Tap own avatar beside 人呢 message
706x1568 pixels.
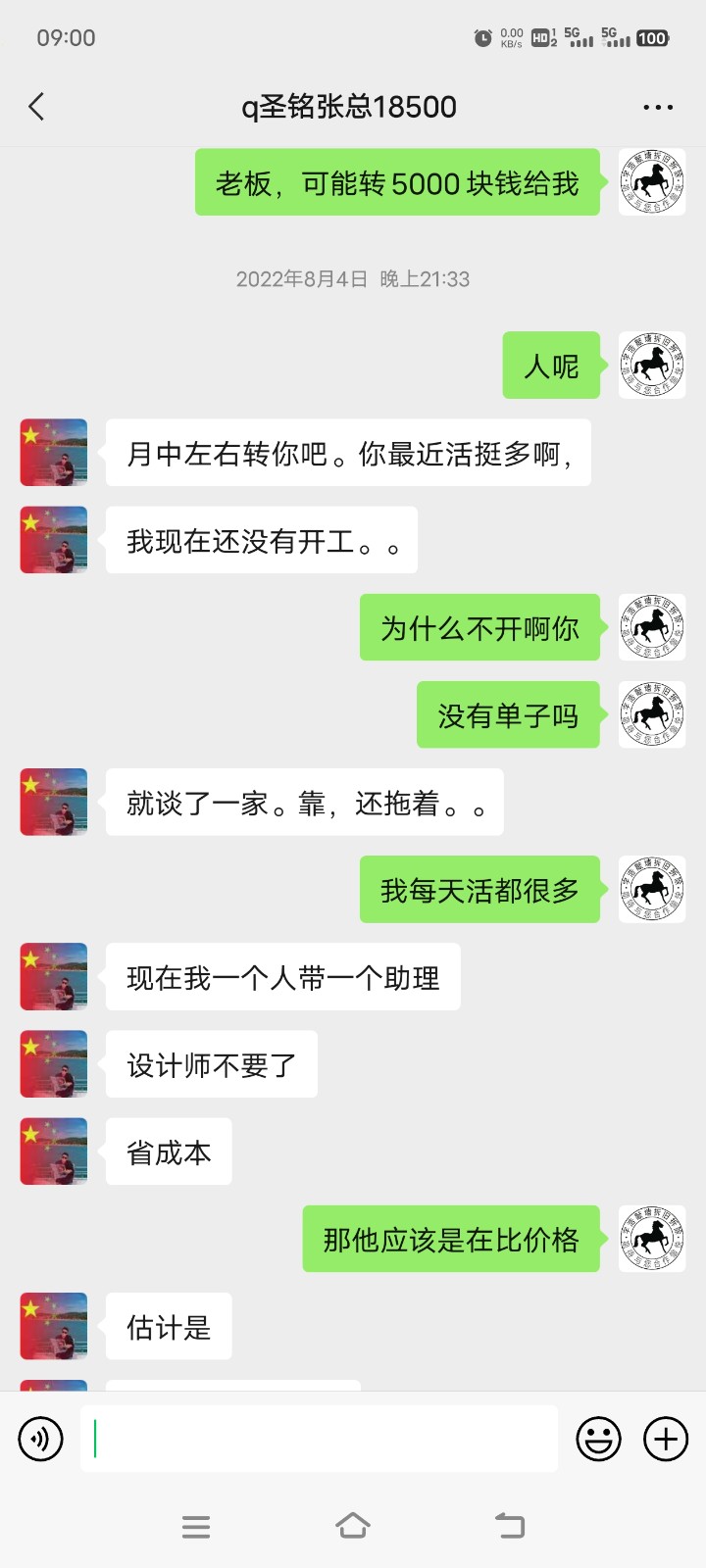[651, 366]
